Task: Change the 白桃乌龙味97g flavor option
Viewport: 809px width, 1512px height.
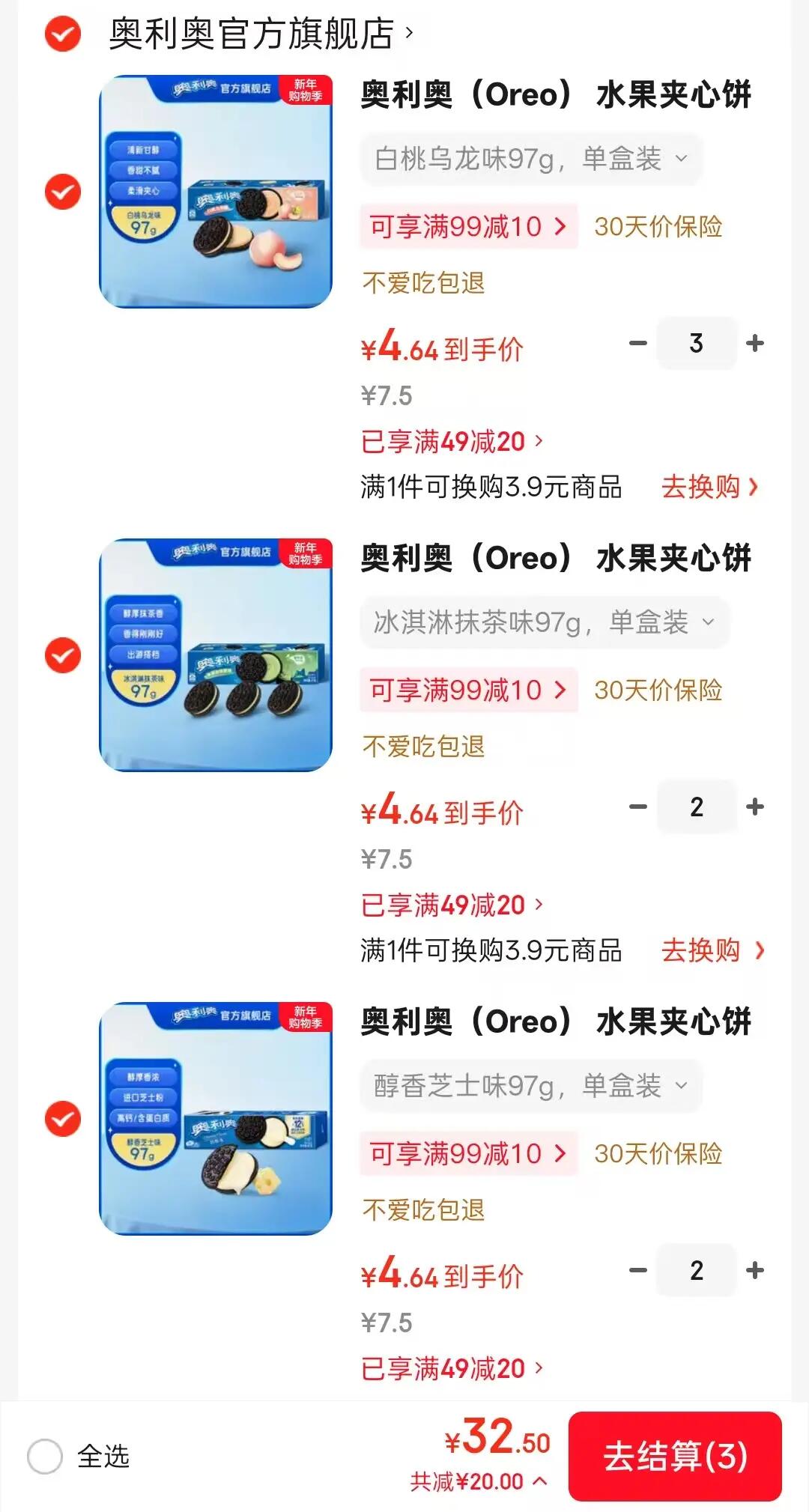Action: point(530,159)
